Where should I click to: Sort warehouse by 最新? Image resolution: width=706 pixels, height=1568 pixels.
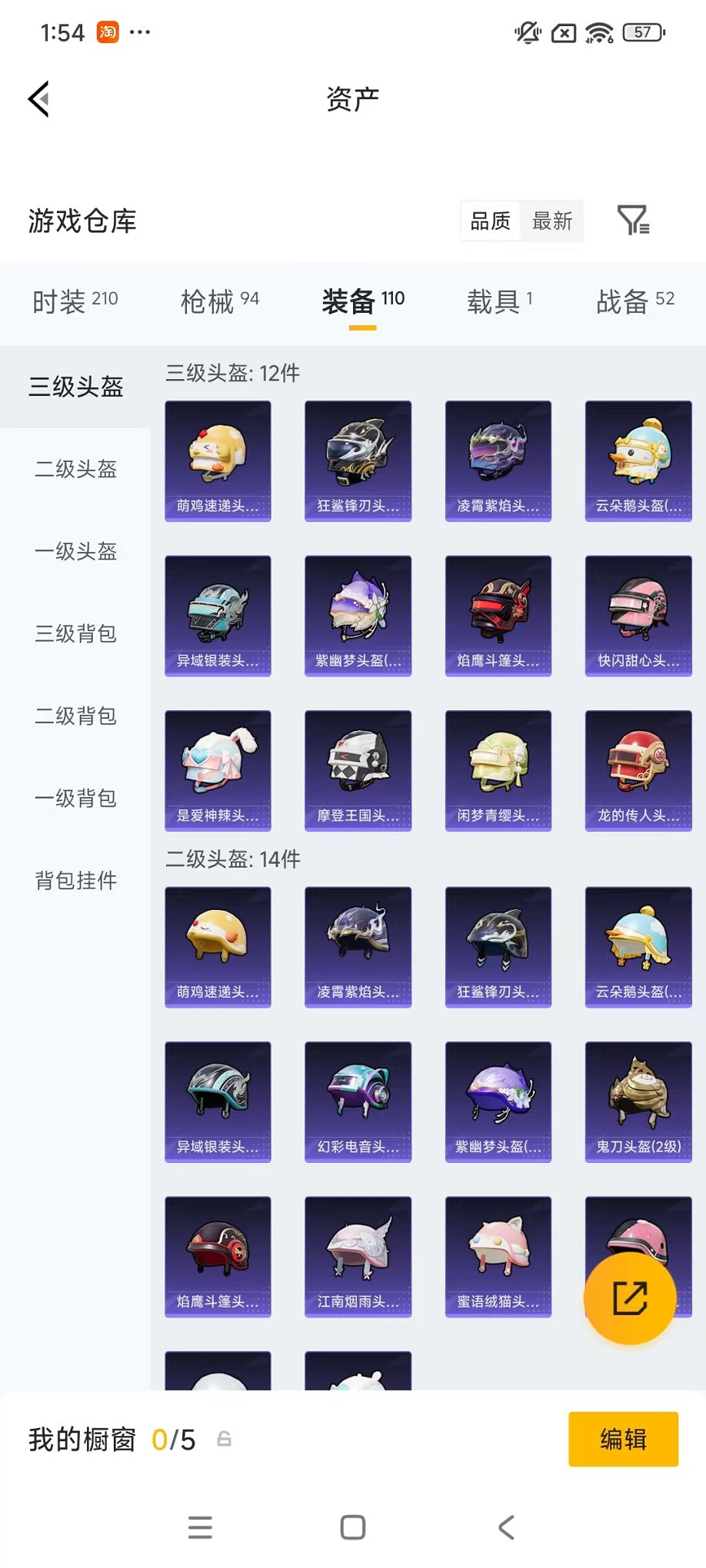[x=551, y=221]
